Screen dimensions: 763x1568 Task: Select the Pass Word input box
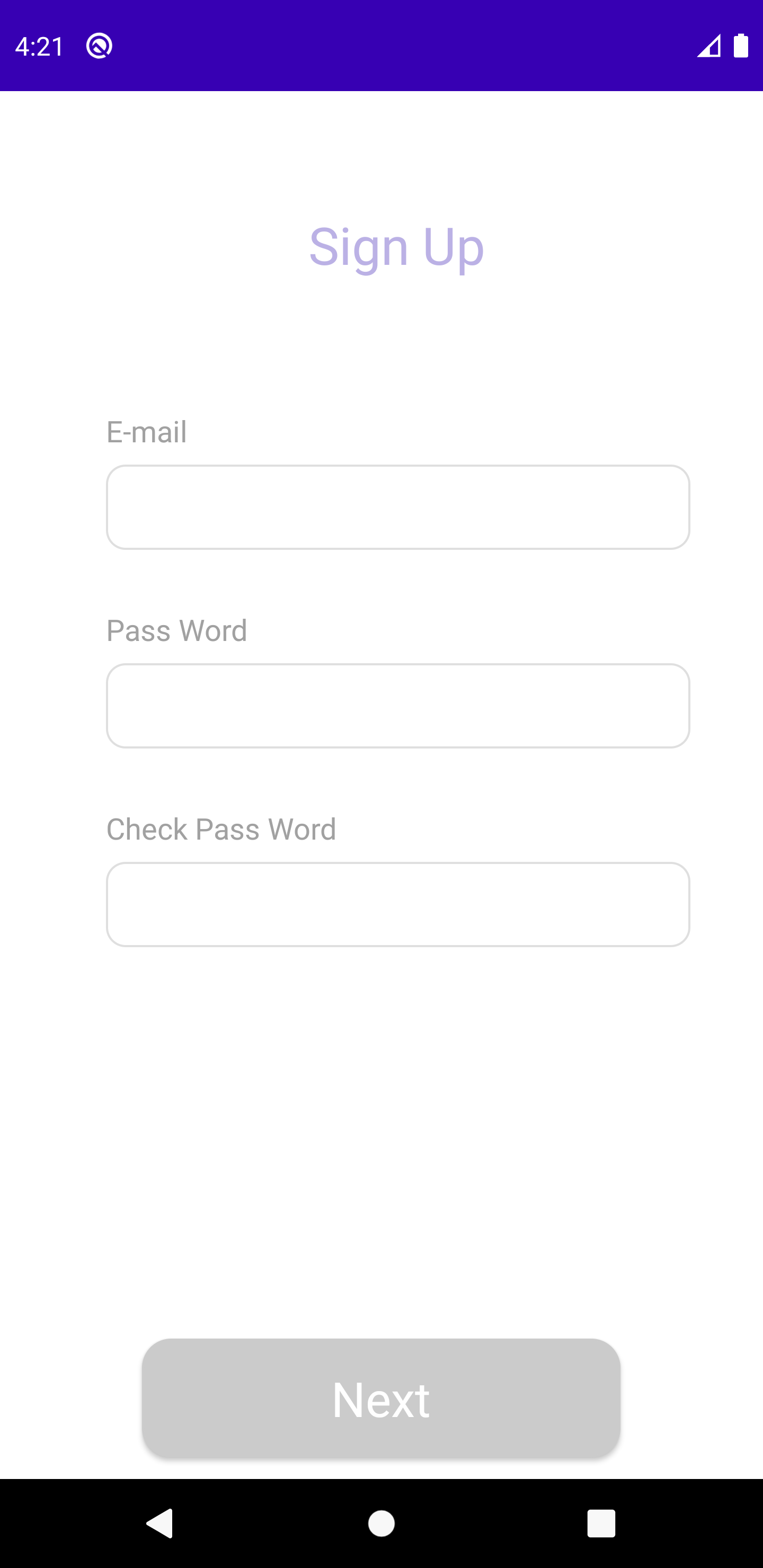[x=397, y=706]
